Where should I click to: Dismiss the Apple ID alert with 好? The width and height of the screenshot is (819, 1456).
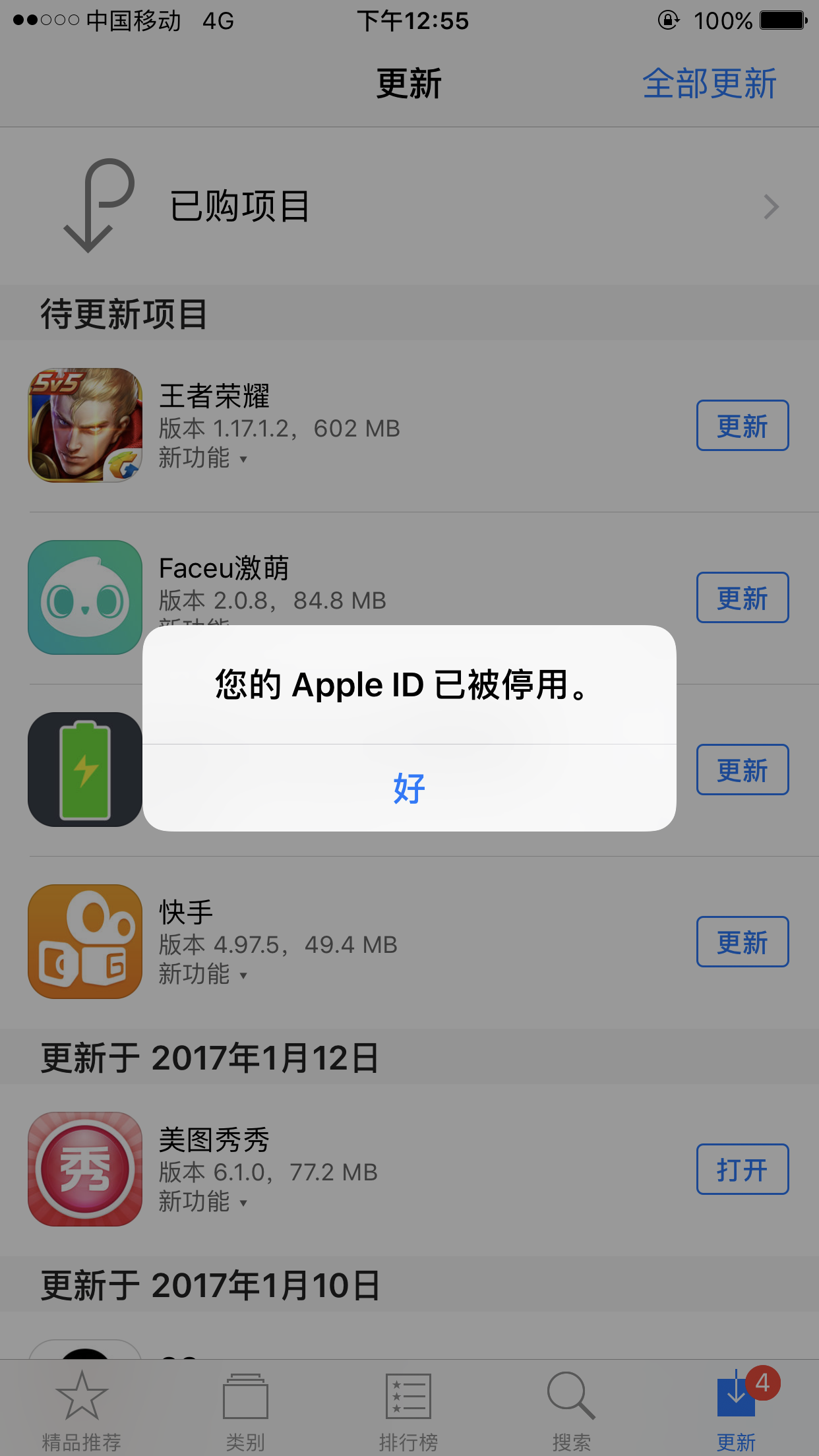click(409, 788)
